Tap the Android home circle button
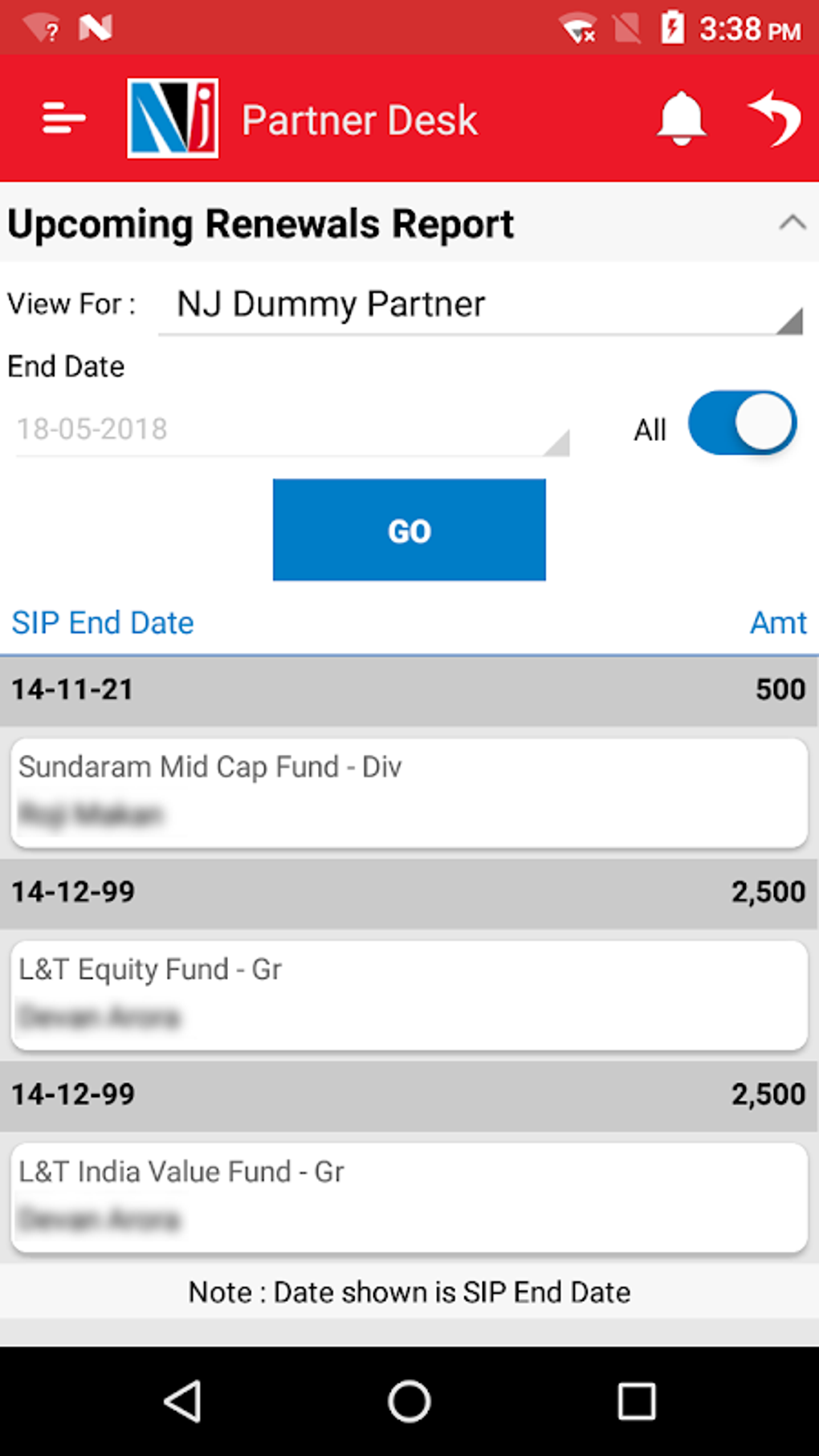This screenshot has width=819, height=1456. (409, 1401)
